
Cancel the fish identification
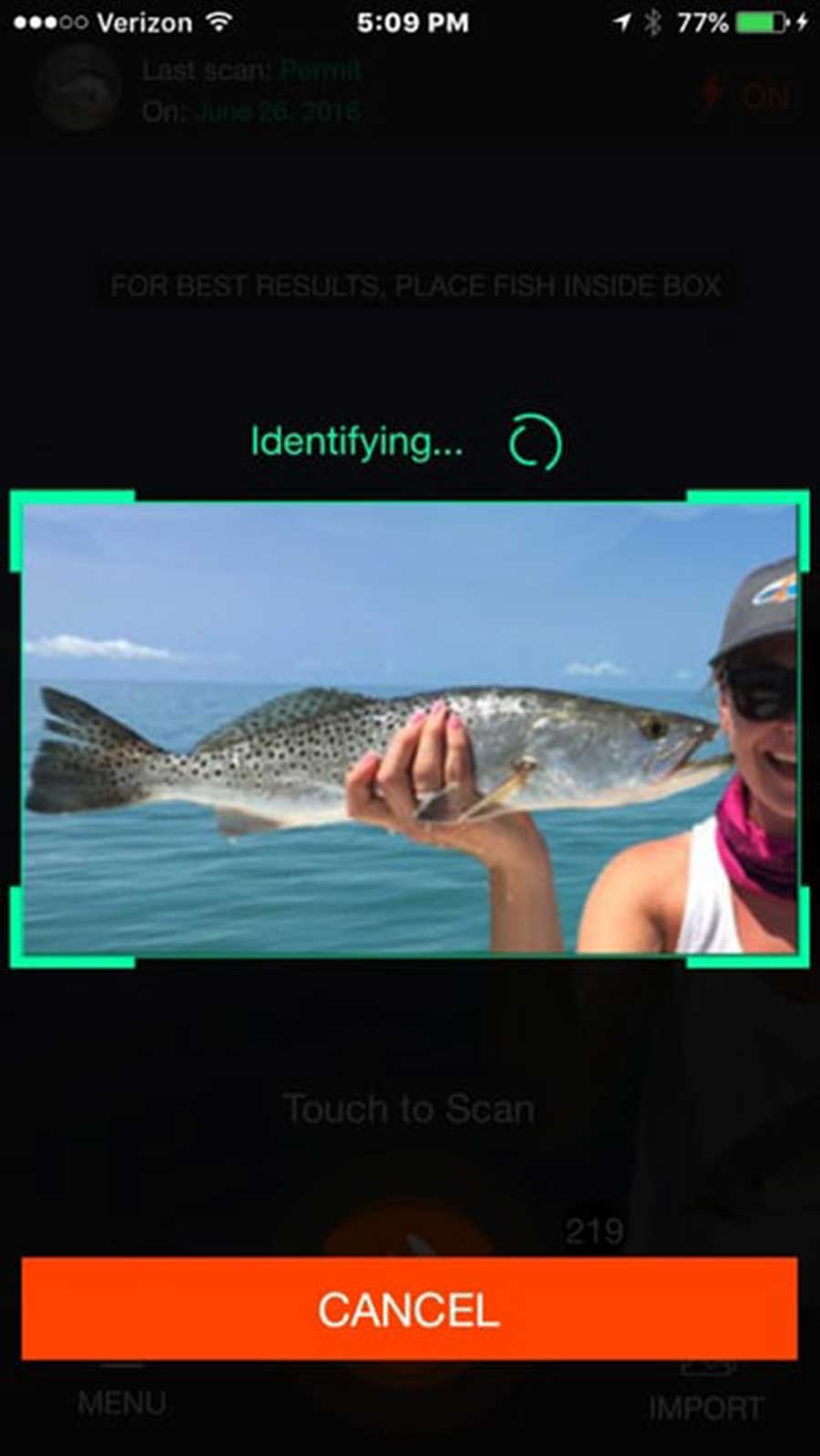[x=409, y=1308]
